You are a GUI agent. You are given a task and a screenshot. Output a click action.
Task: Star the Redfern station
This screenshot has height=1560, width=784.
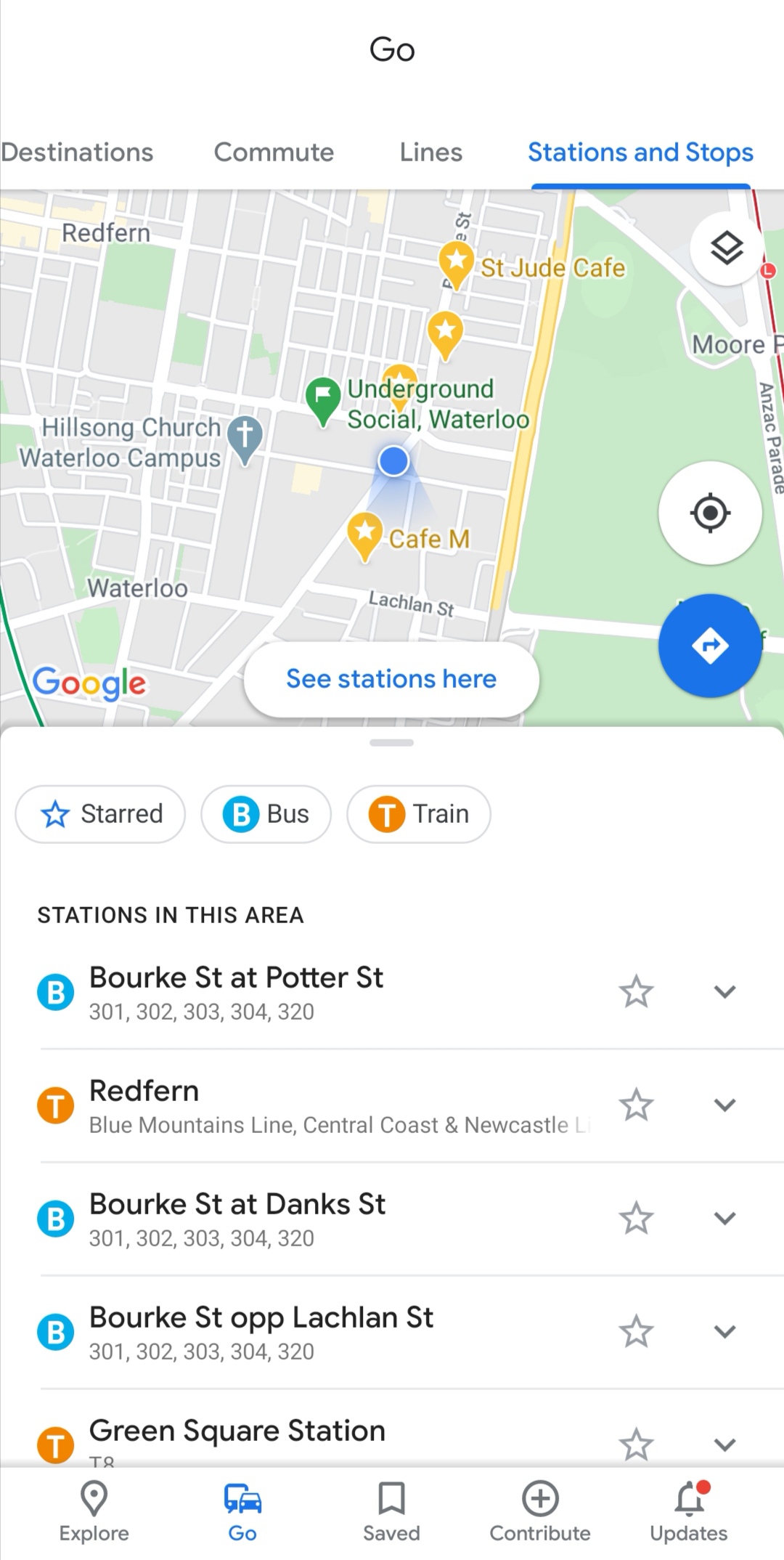[637, 1105]
